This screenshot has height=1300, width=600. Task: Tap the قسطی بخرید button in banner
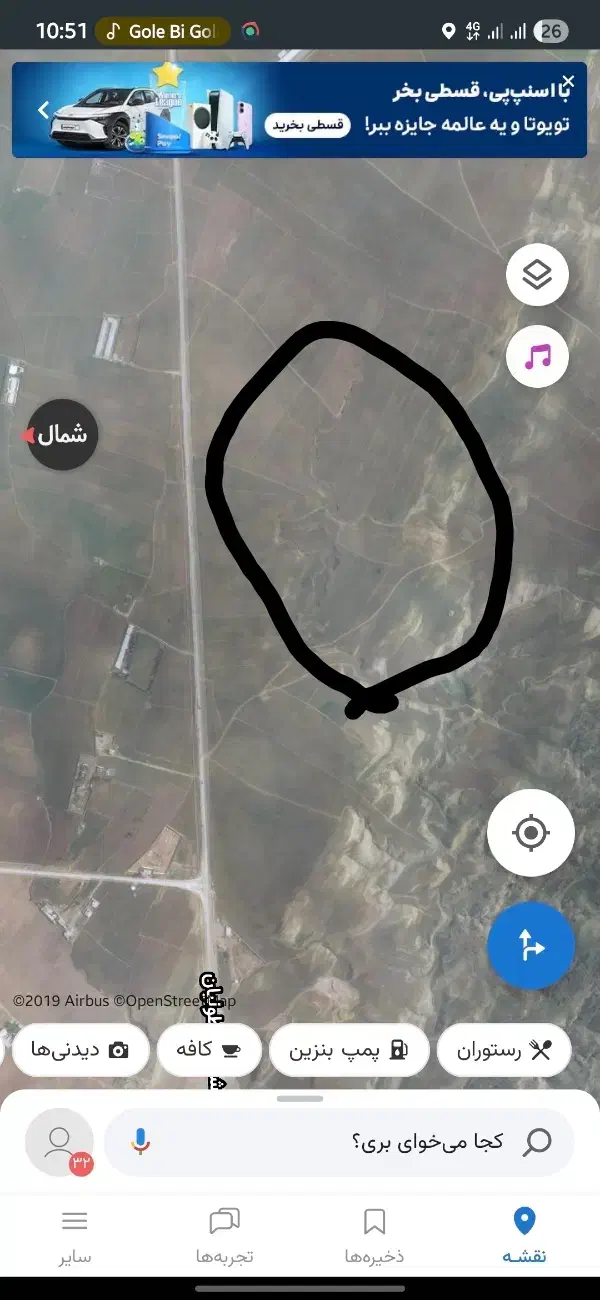[308, 125]
